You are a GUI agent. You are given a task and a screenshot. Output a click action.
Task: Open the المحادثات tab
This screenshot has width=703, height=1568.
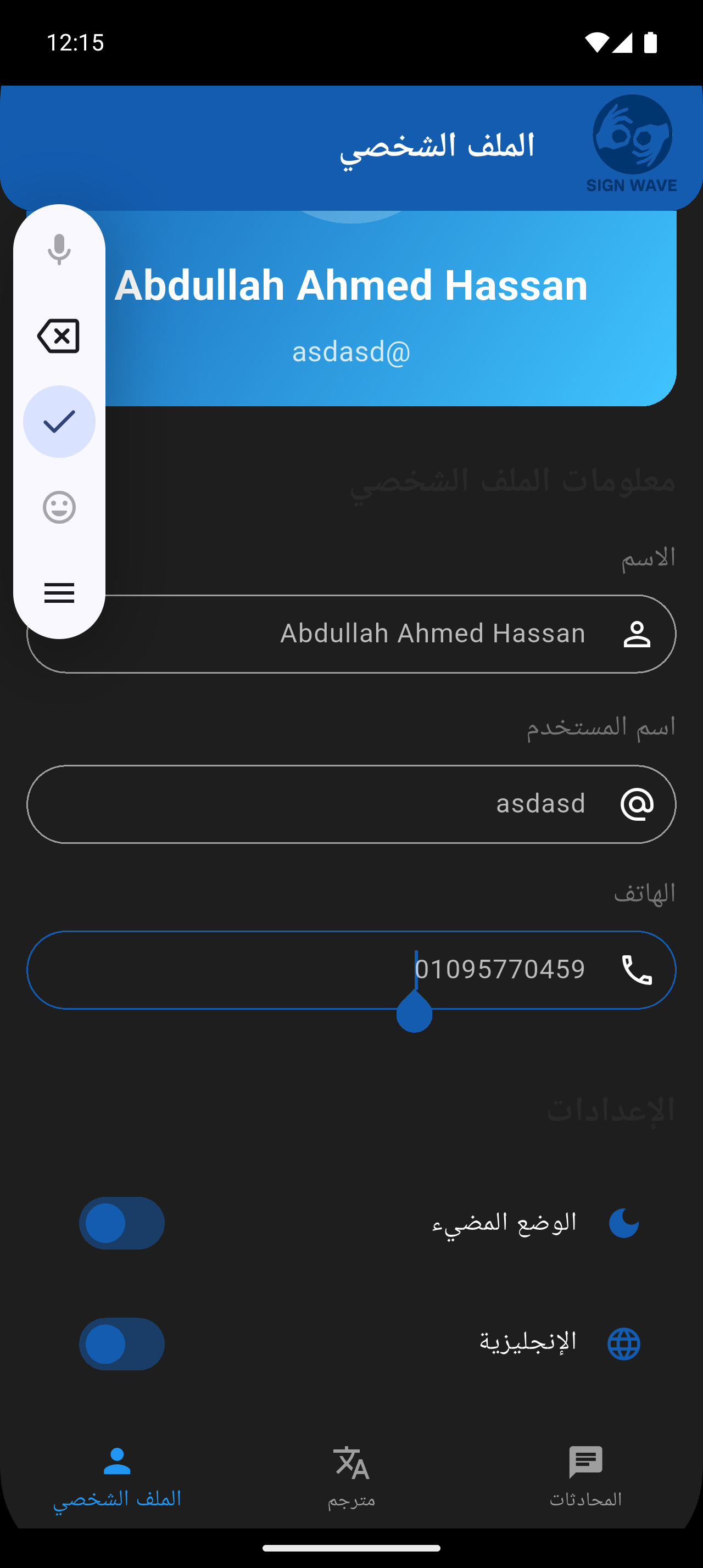coord(585,1479)
